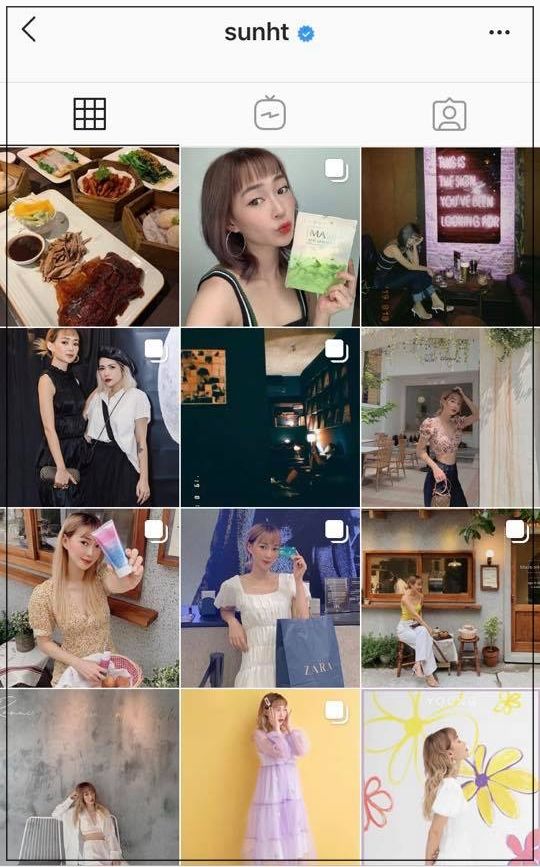This screenshot has width=540, height=867.
Task: Open the white cafe terrace post
Action: (x=450, y=417)
